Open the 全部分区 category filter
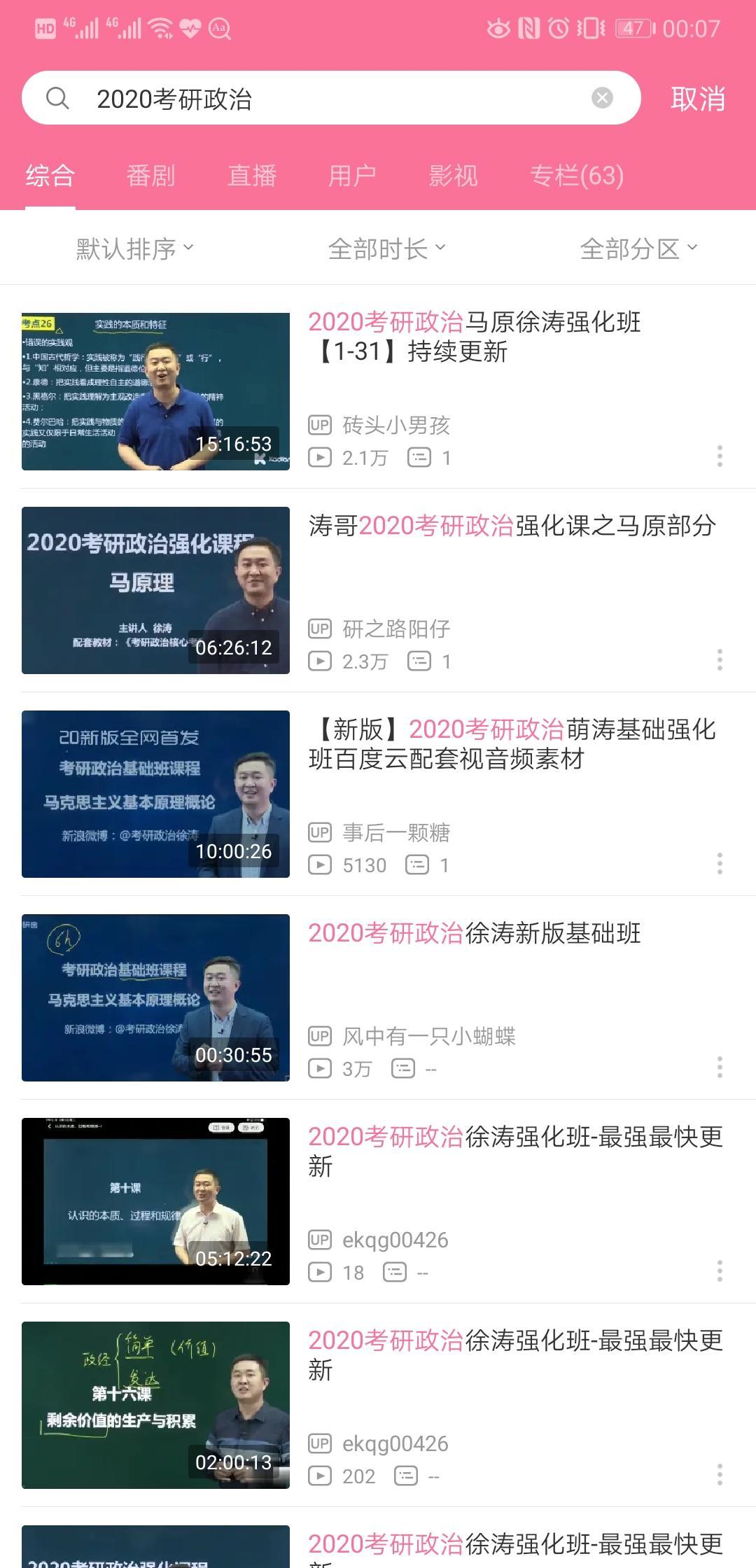Screen dimensions: 756x1568 (x=638, y=248)
